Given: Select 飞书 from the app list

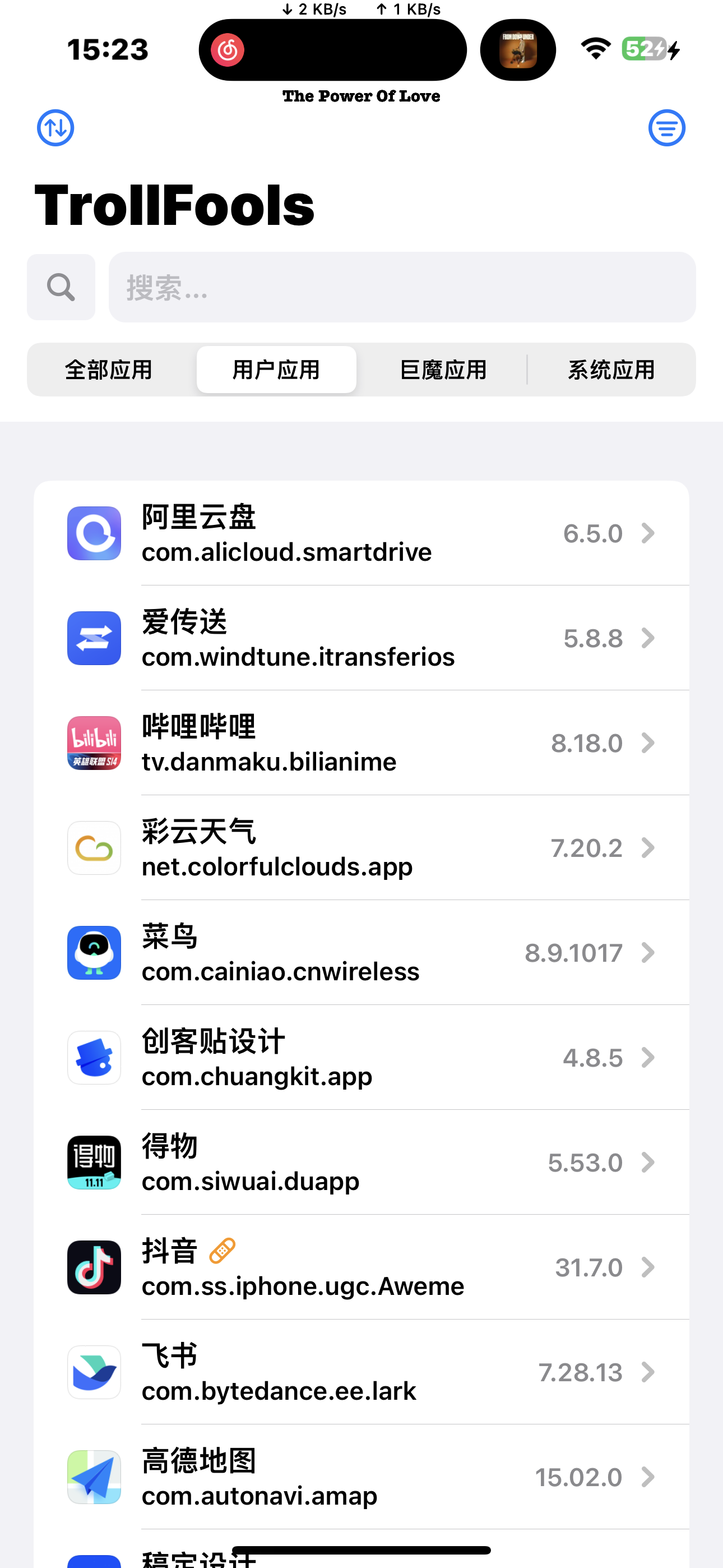Looking at the screenshot, I should click(x=361, y=1373).
